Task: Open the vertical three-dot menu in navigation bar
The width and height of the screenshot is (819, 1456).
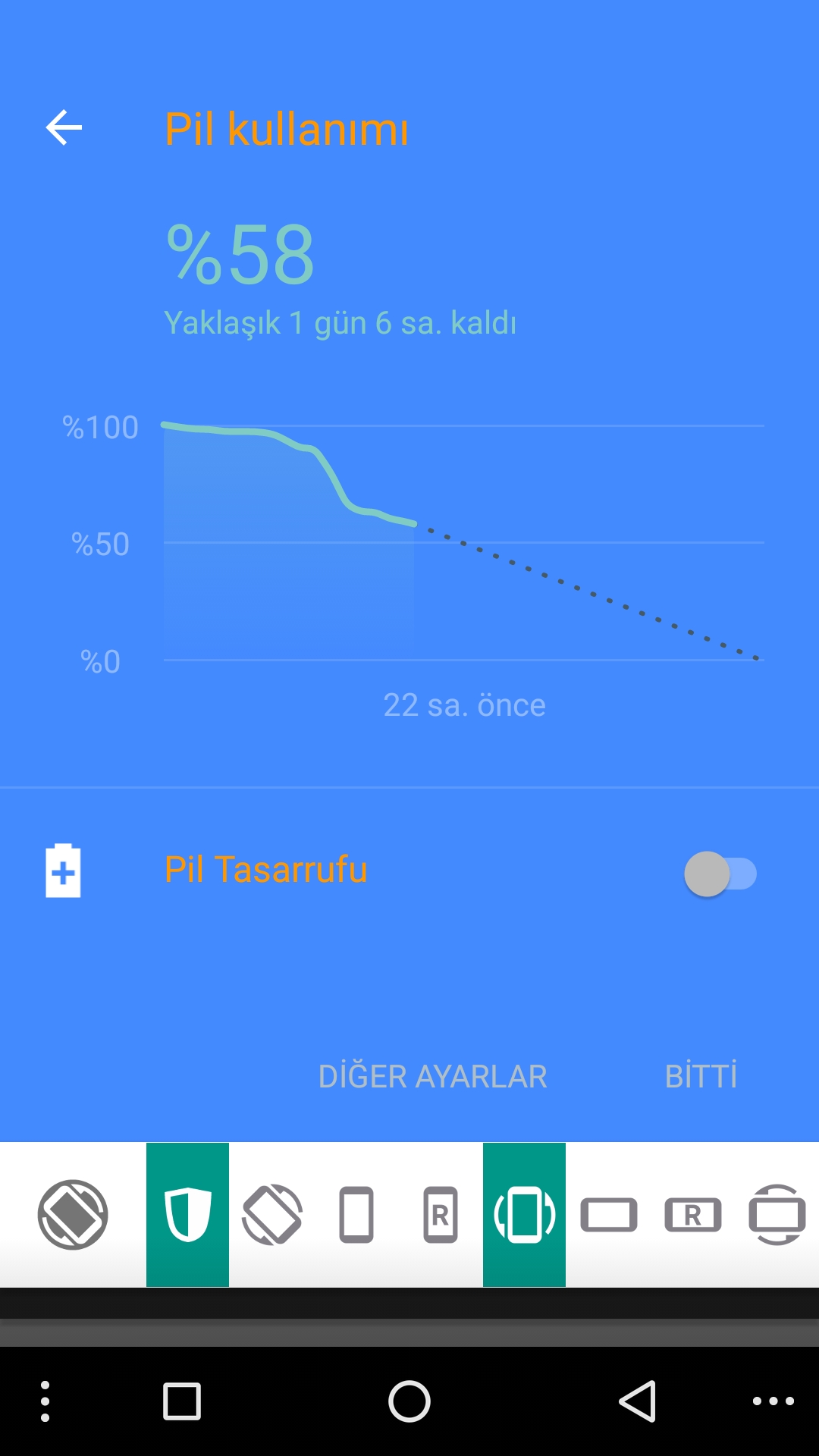Action: pyautogui.click(x=45, y=1401)
